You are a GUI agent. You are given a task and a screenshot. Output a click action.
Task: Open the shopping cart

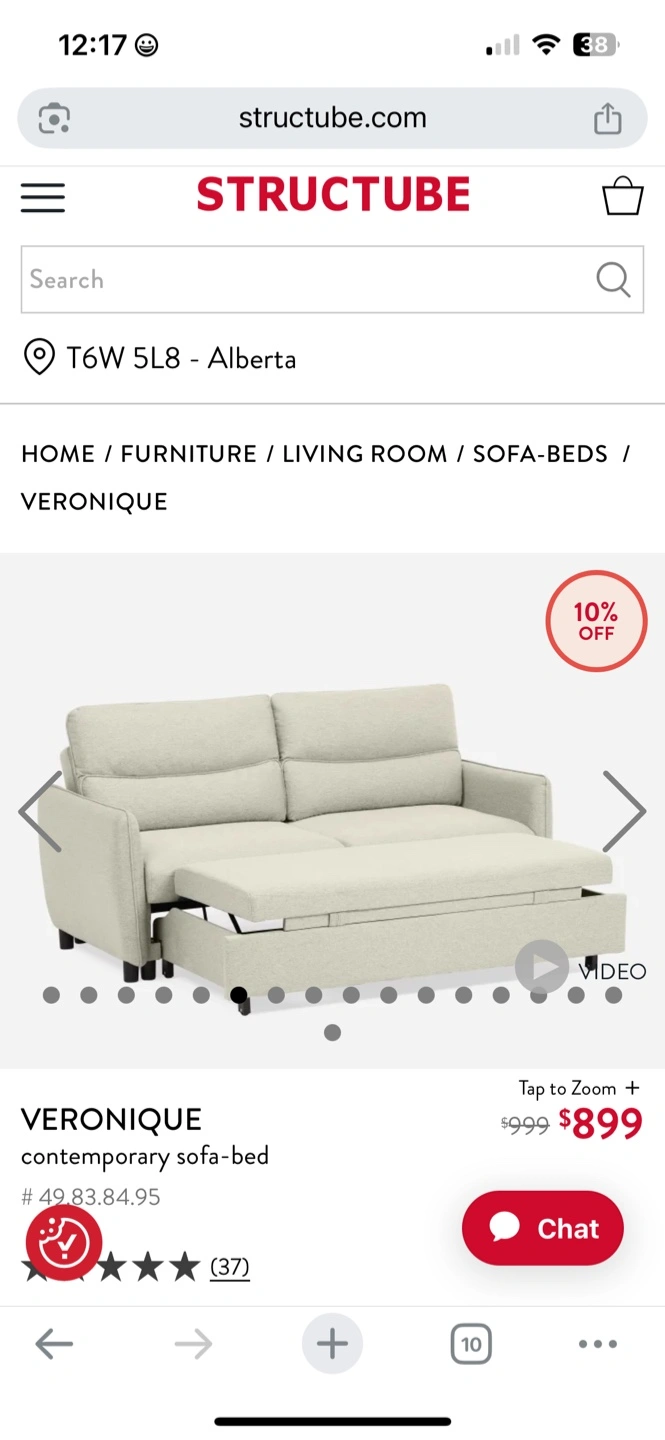pos(622,196)
